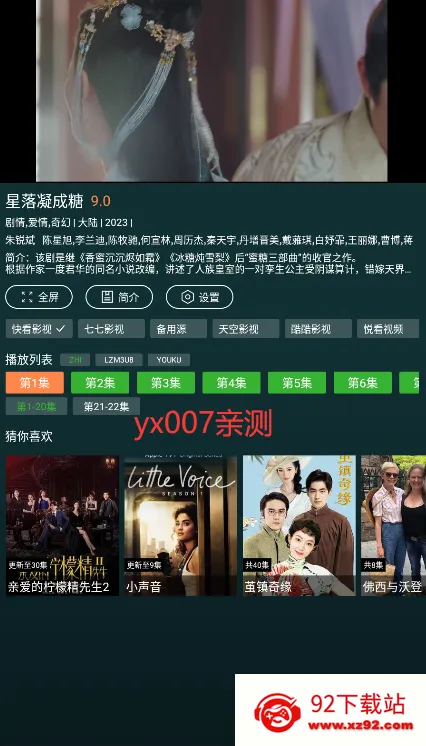The image size is (426, 746).
Task: Play episode 第4集
Action: (x=231, y=383)
